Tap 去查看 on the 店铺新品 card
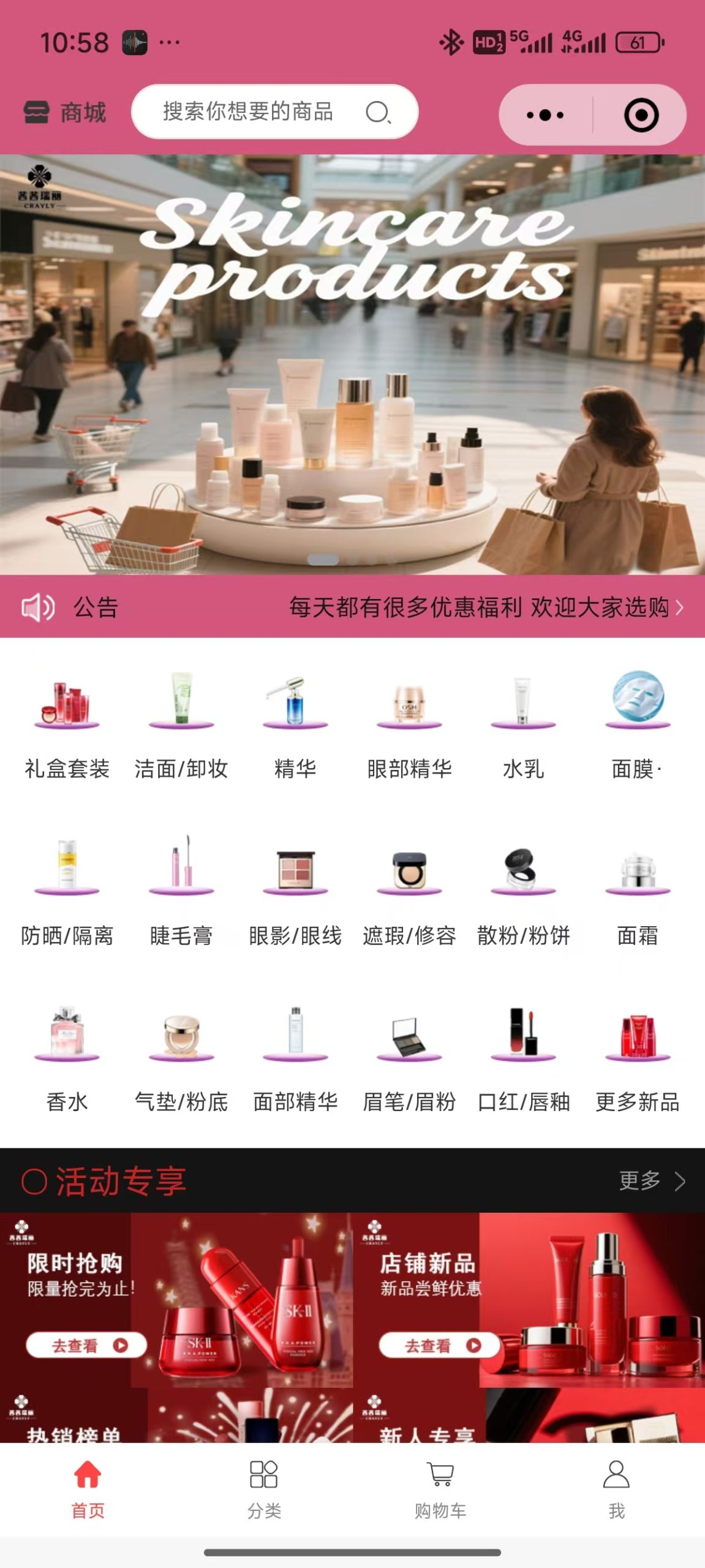Viewport: 705px width, 1568px height. [439, 1345]
